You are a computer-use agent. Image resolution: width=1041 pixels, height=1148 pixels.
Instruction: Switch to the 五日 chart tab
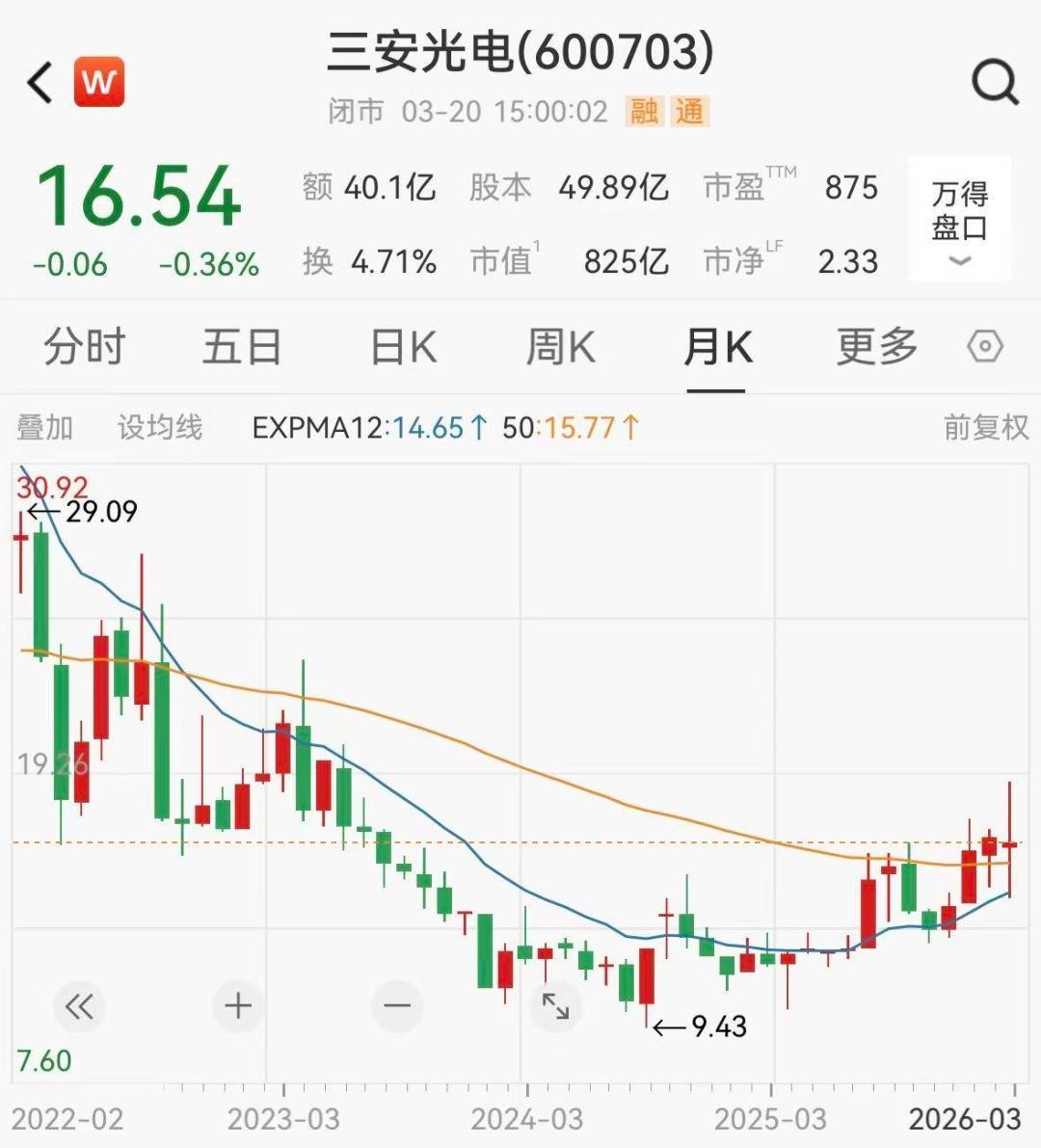[241, 347]
